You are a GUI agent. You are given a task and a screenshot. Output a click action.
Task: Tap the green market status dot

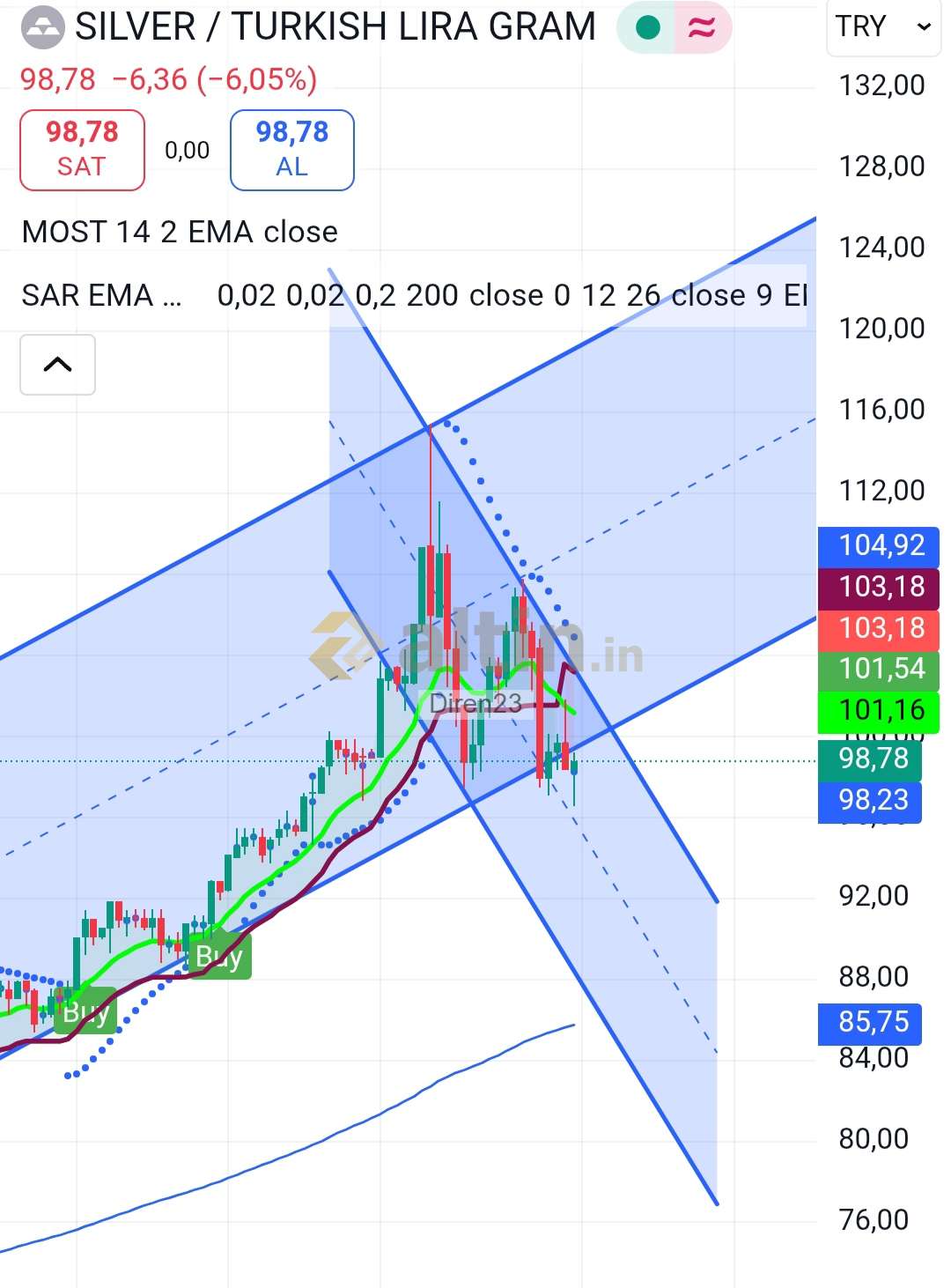coord(648,27)
